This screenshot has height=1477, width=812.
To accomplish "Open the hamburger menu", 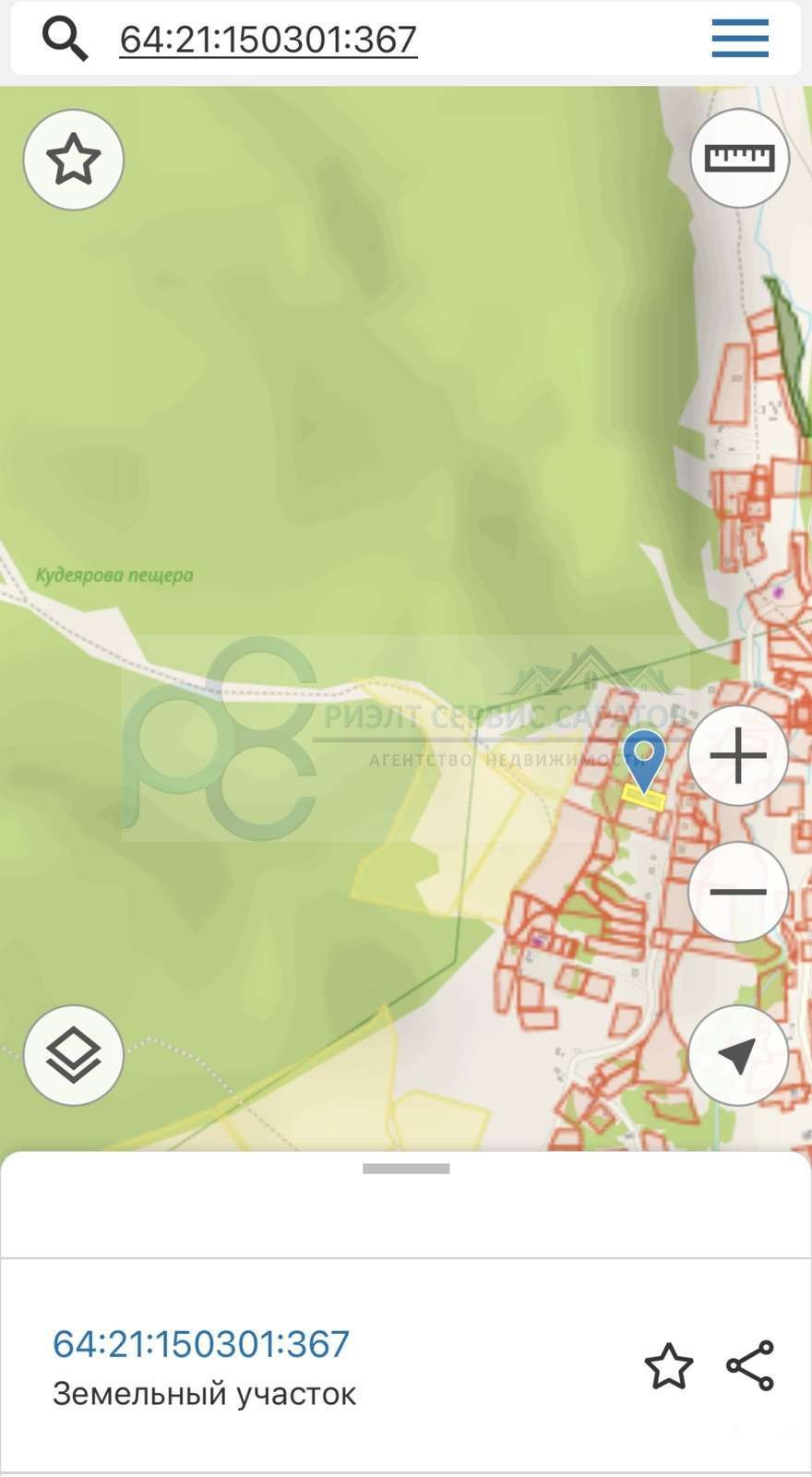I will pos(740,39).
